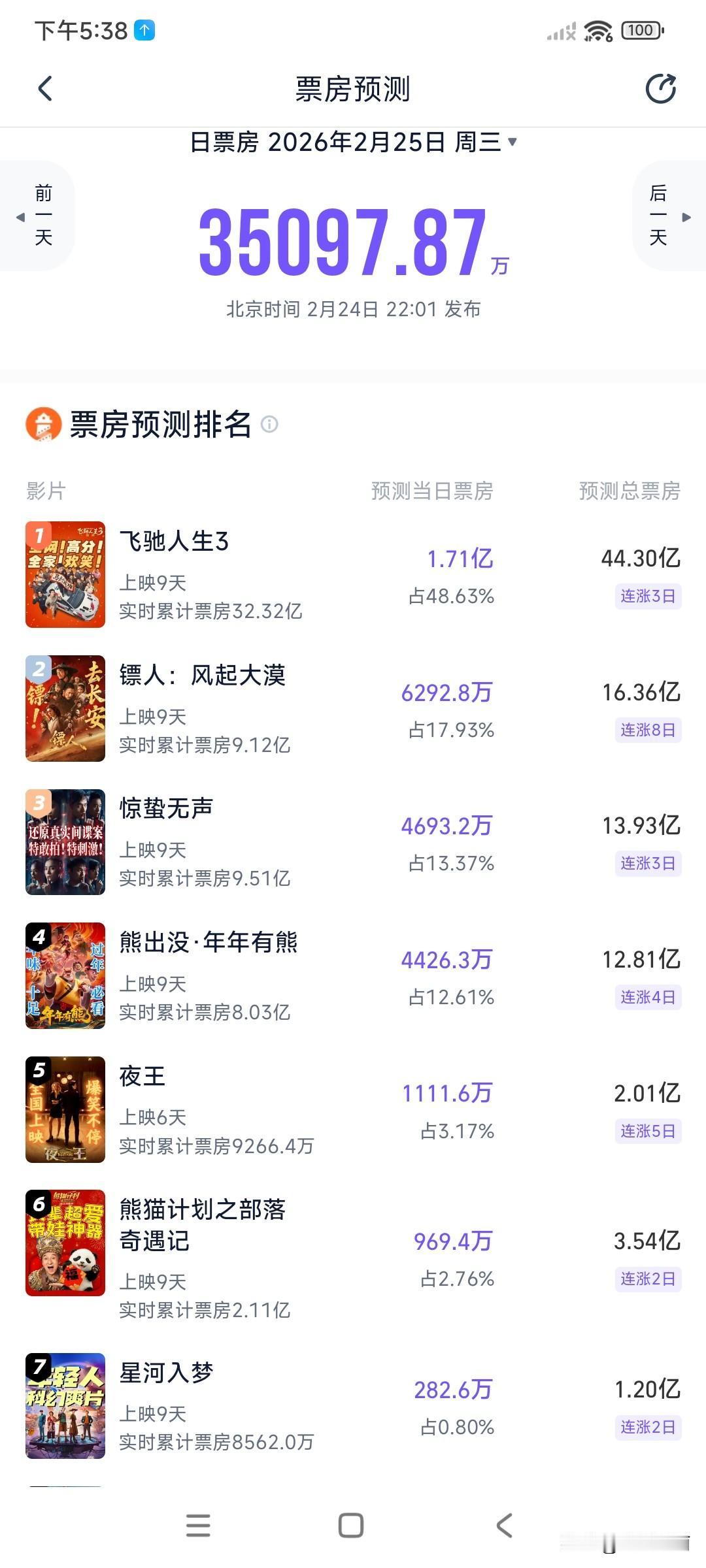Open the date dropdown for 2026年2月25日
This screenshot has height=1568, width=706.
(353, 142)
